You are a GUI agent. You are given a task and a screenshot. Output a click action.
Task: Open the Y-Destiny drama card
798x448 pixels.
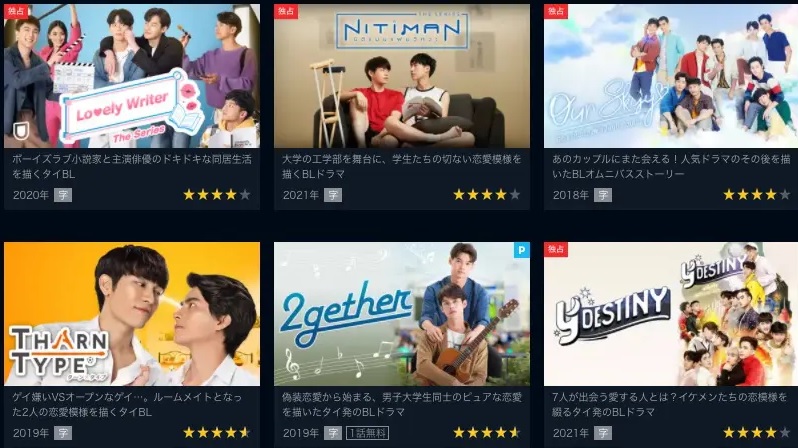pos(670,314)
